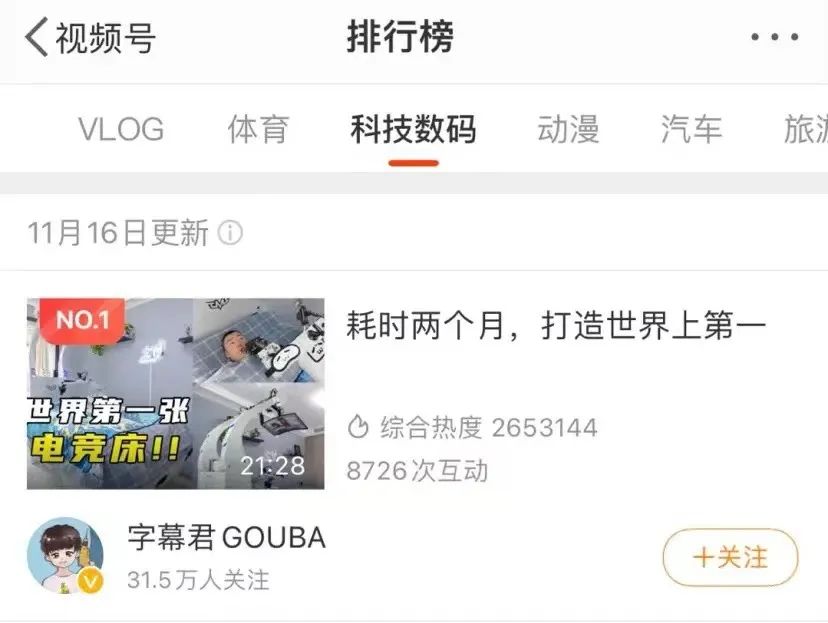Switch to the 旅游 tab
Screen dimensions: 828x623
click(x=805, y=129)
